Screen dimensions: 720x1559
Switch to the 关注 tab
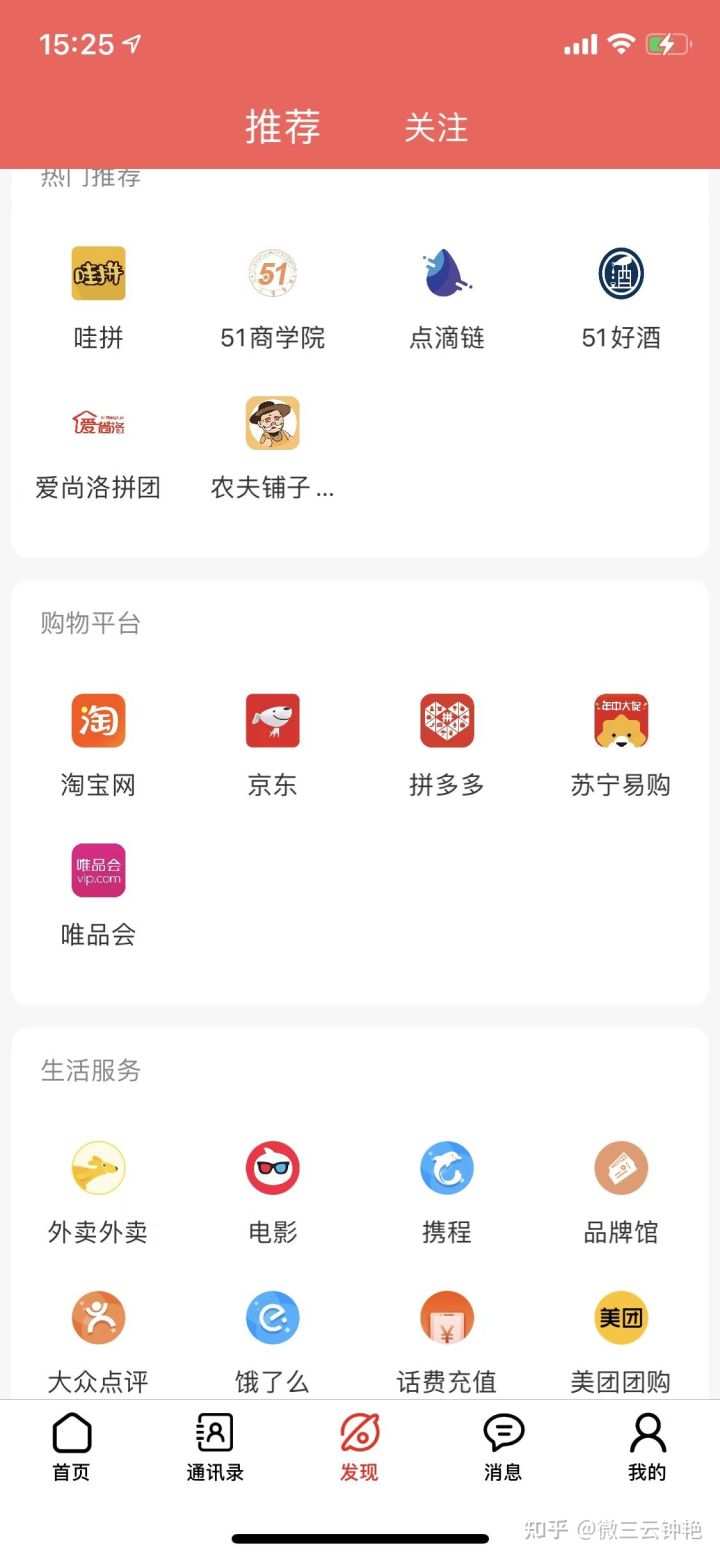click(436, 127)
